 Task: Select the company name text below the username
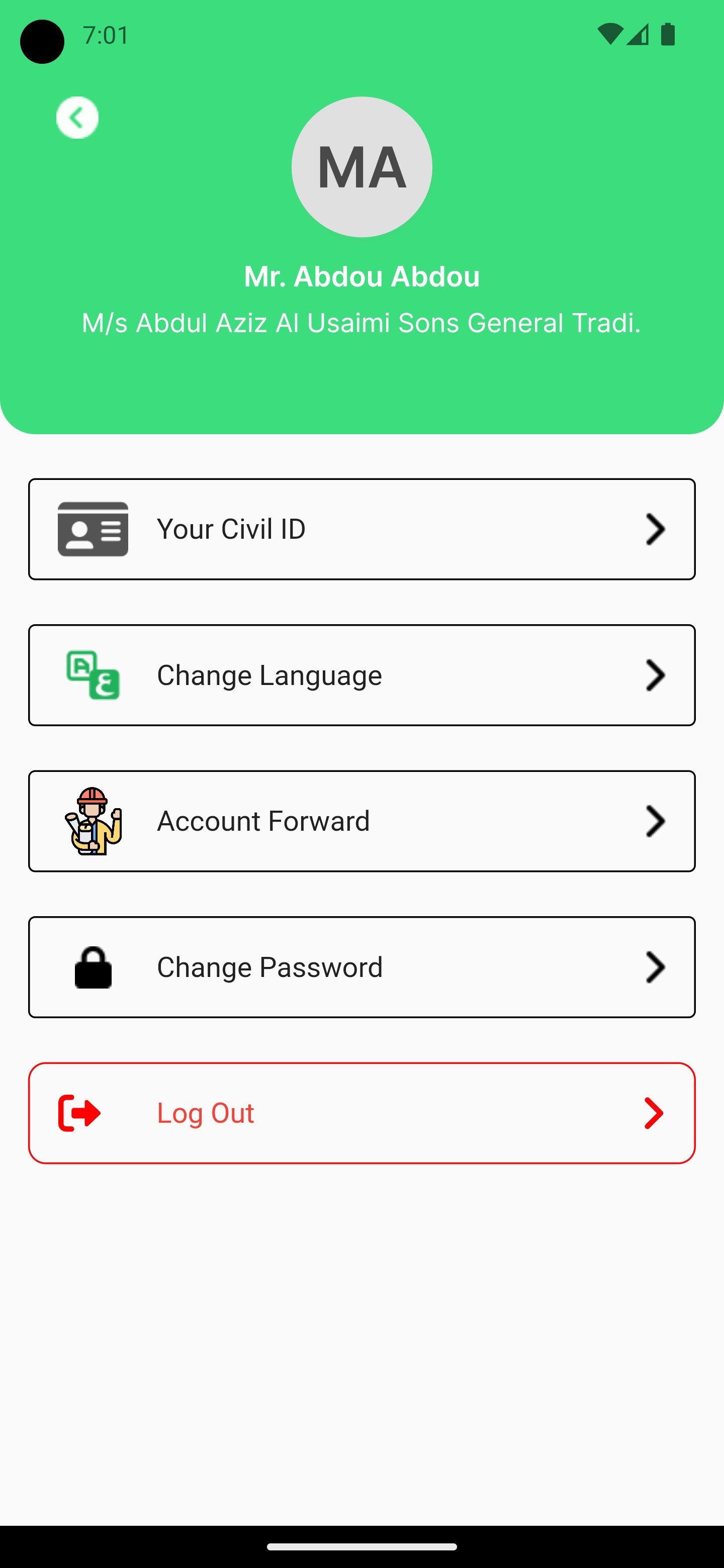click(x=361, y=323)
